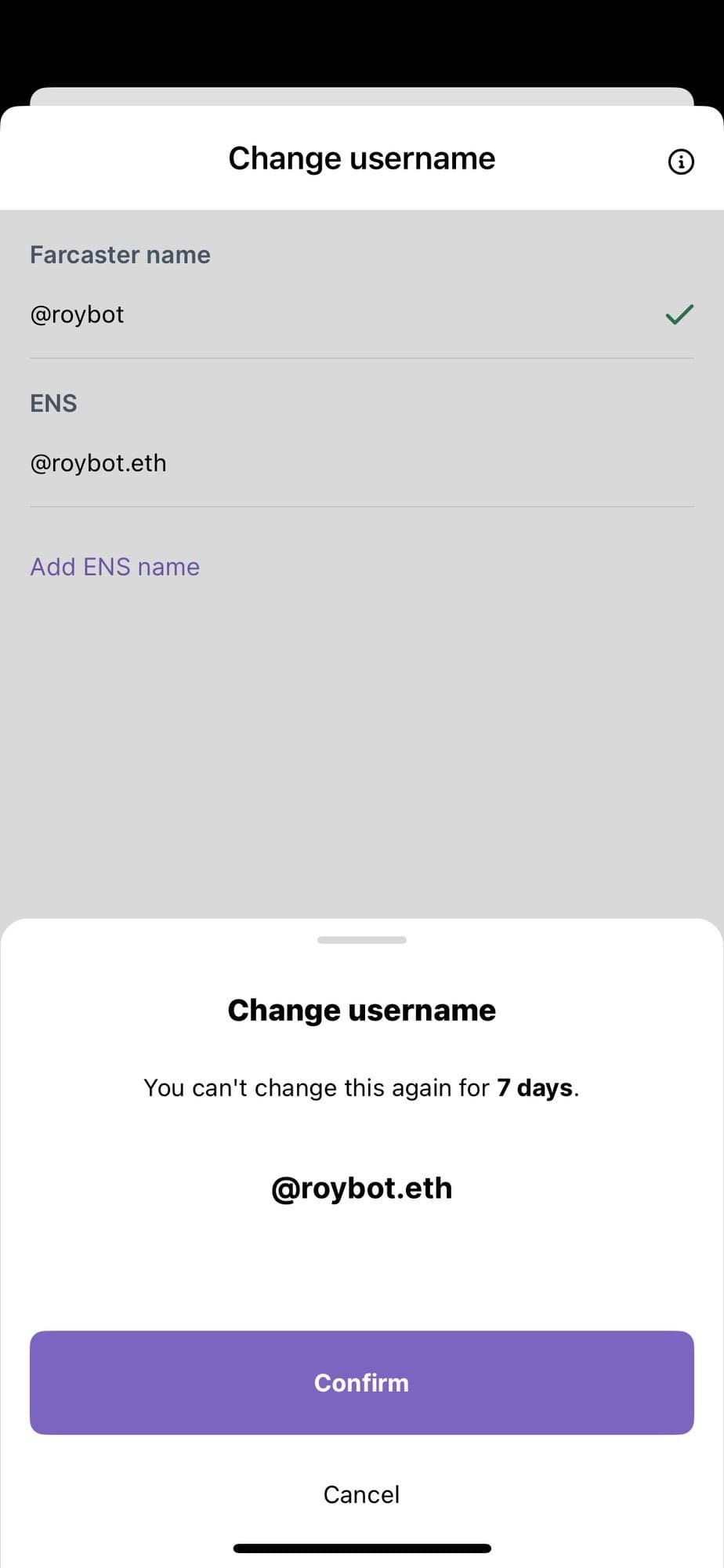Tap the Add ENS name link
The image size is (724, 1568).
pos(114,567)
